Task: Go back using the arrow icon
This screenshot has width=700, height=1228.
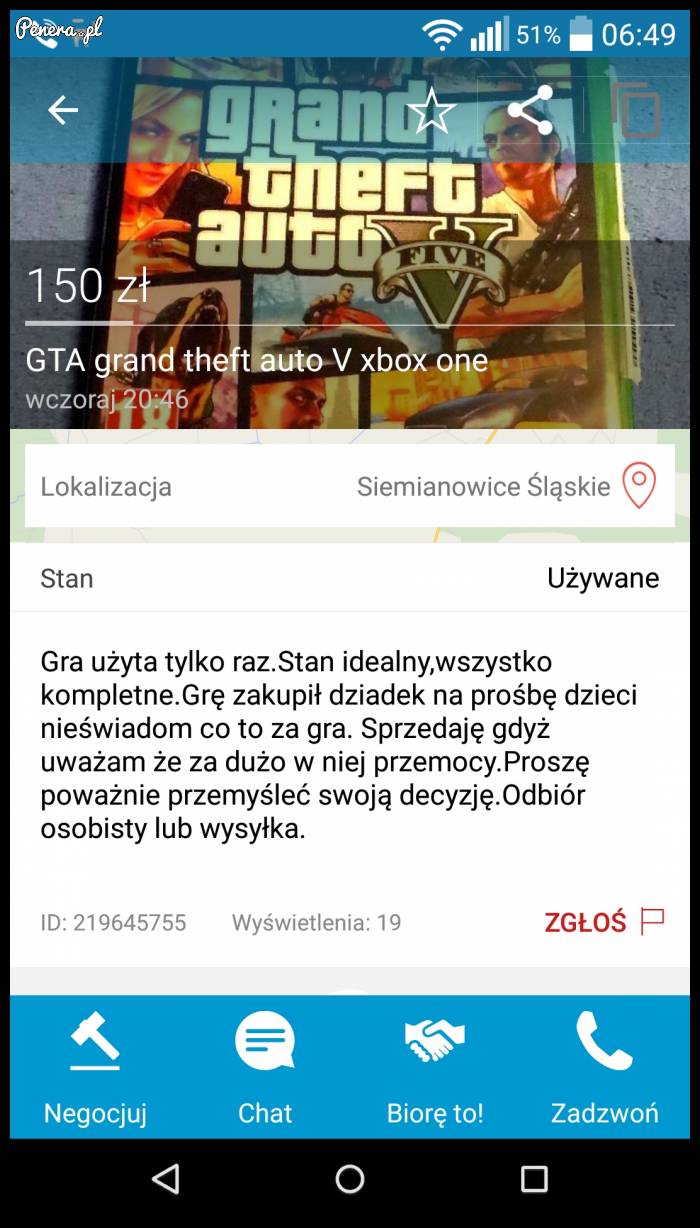Action: click(62, 110)
